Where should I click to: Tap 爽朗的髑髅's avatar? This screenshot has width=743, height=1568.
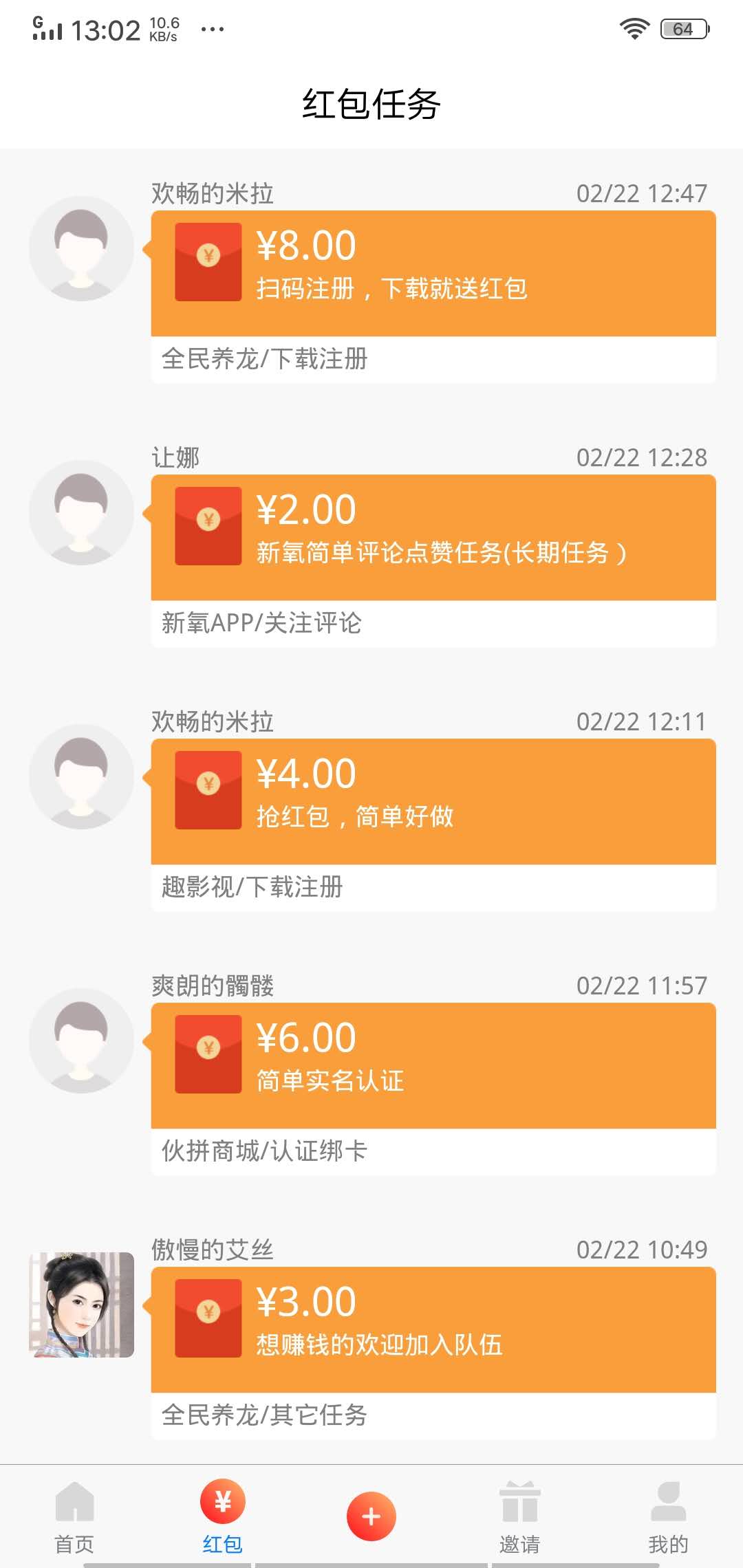pyautogui.click(x=81, y=1041)
